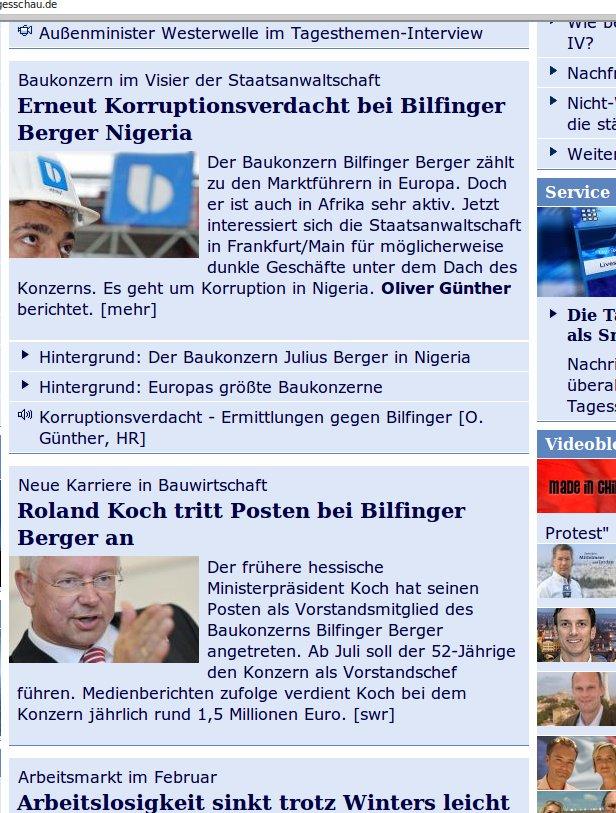Open [mehr] link in Bilfinger Nigeria article
This screenshot has height=813, width=616.
[x=129, y=309]
